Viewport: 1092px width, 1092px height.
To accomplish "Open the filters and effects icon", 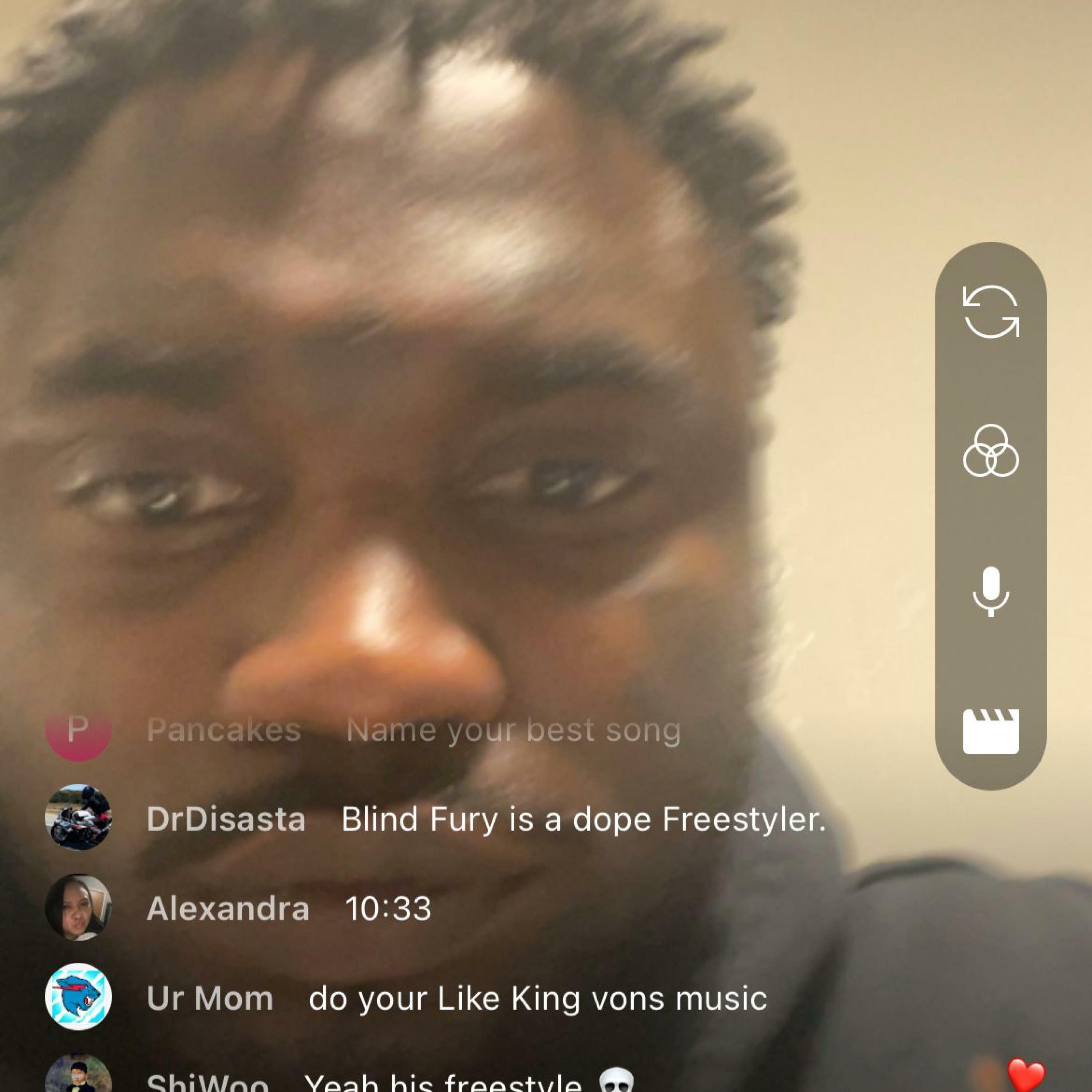I will (990, 451).
